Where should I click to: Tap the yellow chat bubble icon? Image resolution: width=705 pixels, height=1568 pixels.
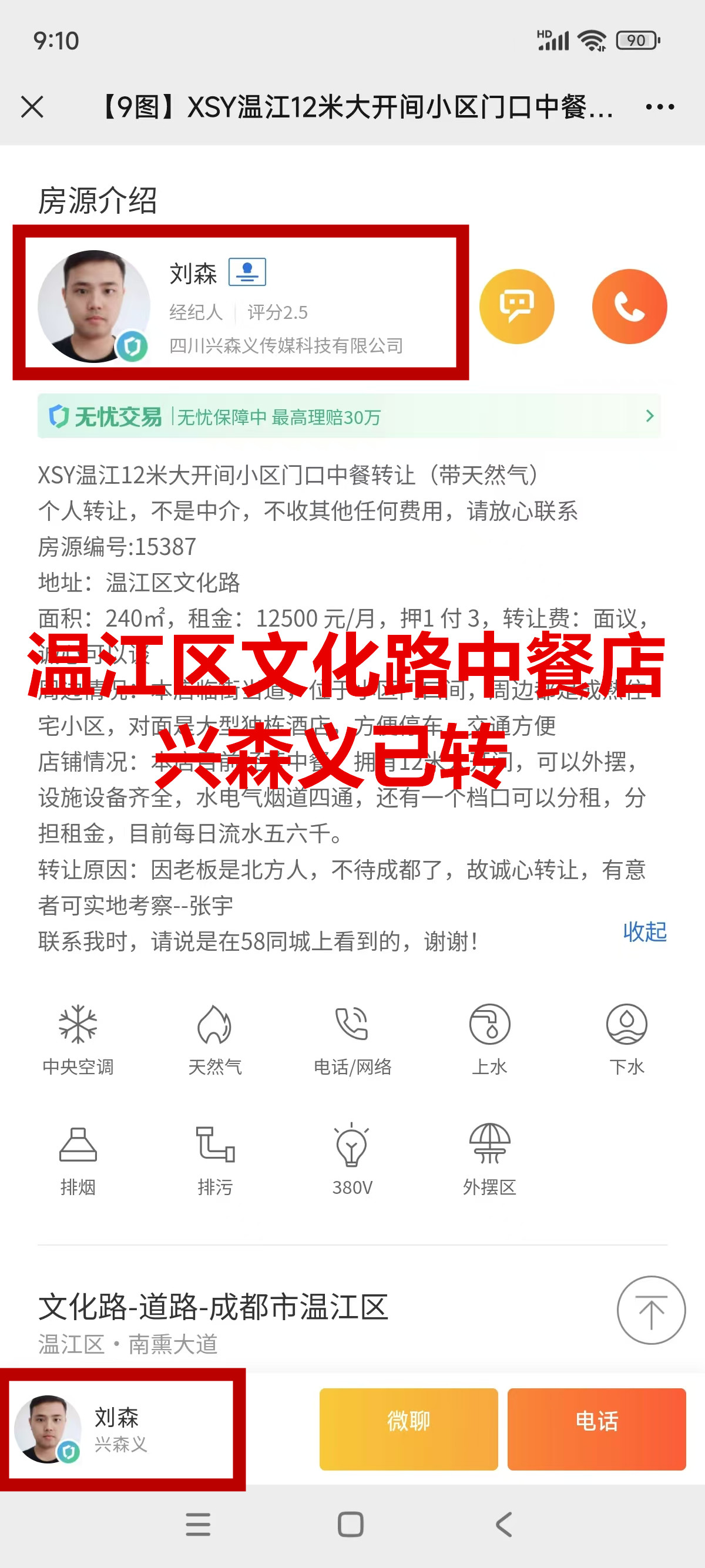click(x=517, y=306)
